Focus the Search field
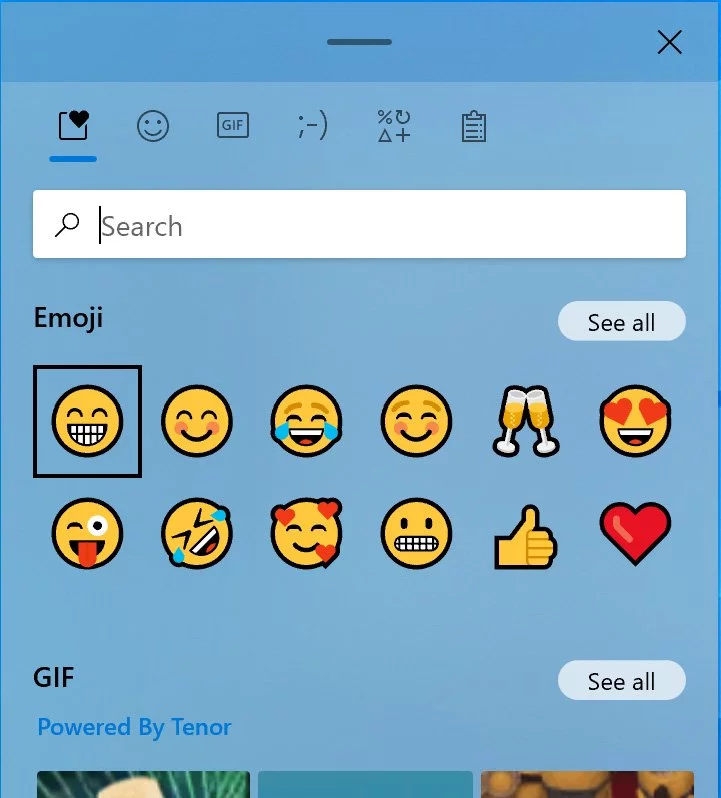Image resolution: width=721 pixels, height=798 pixels. tap(380, 226)
